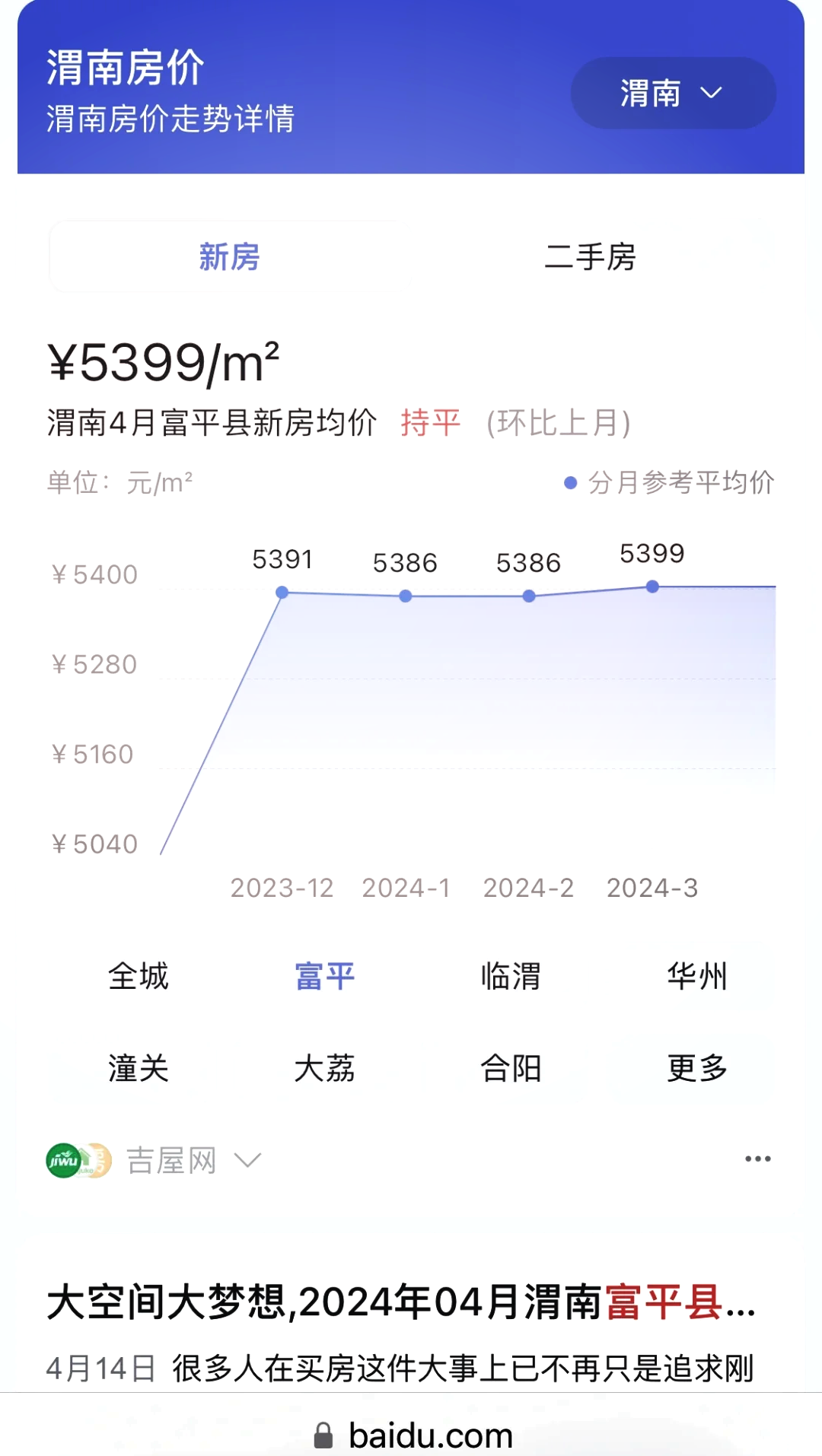Switch filter to 临渭 district
The width and height of the screenshot is (822, 1456).
pos(511,978)
